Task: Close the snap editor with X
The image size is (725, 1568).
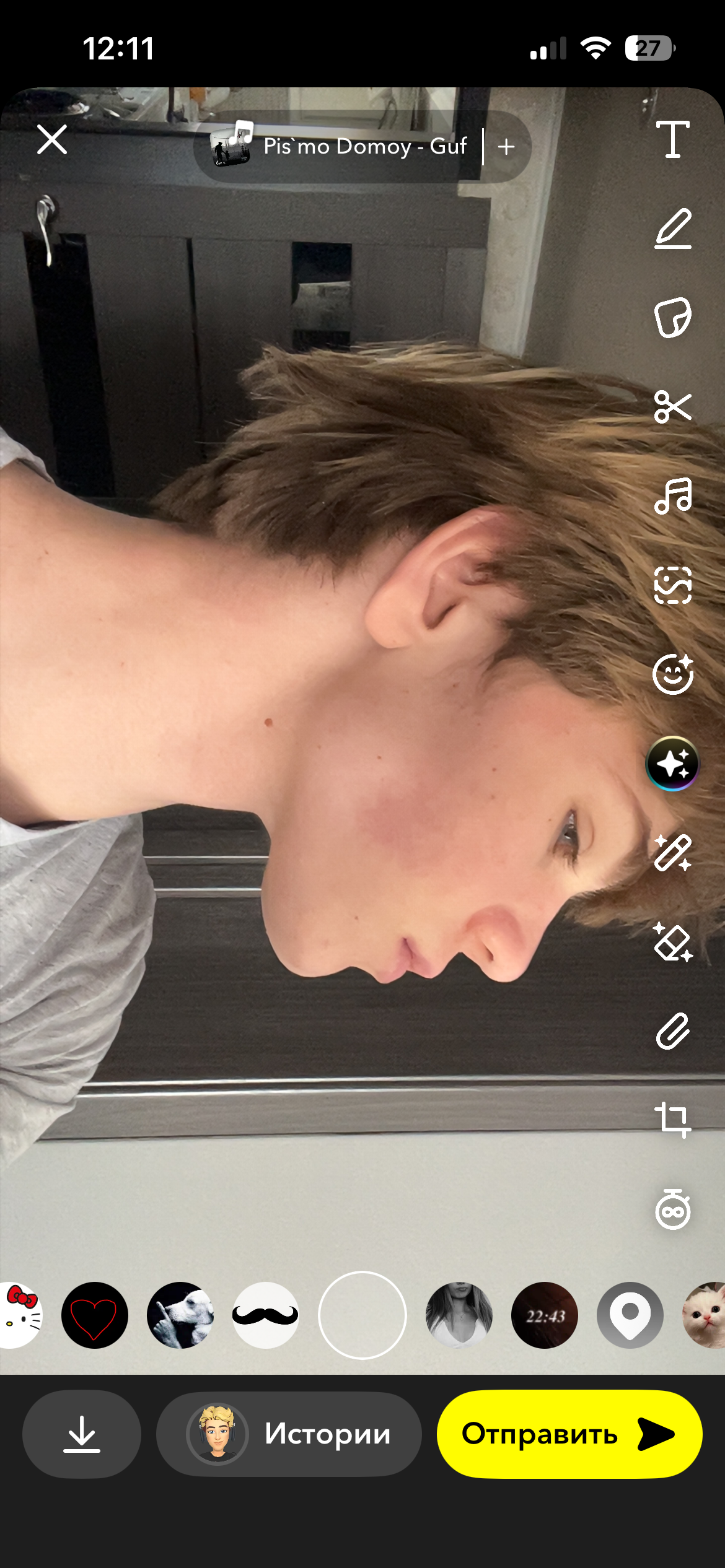Action: pyautogui.click(x=52, y=139)
